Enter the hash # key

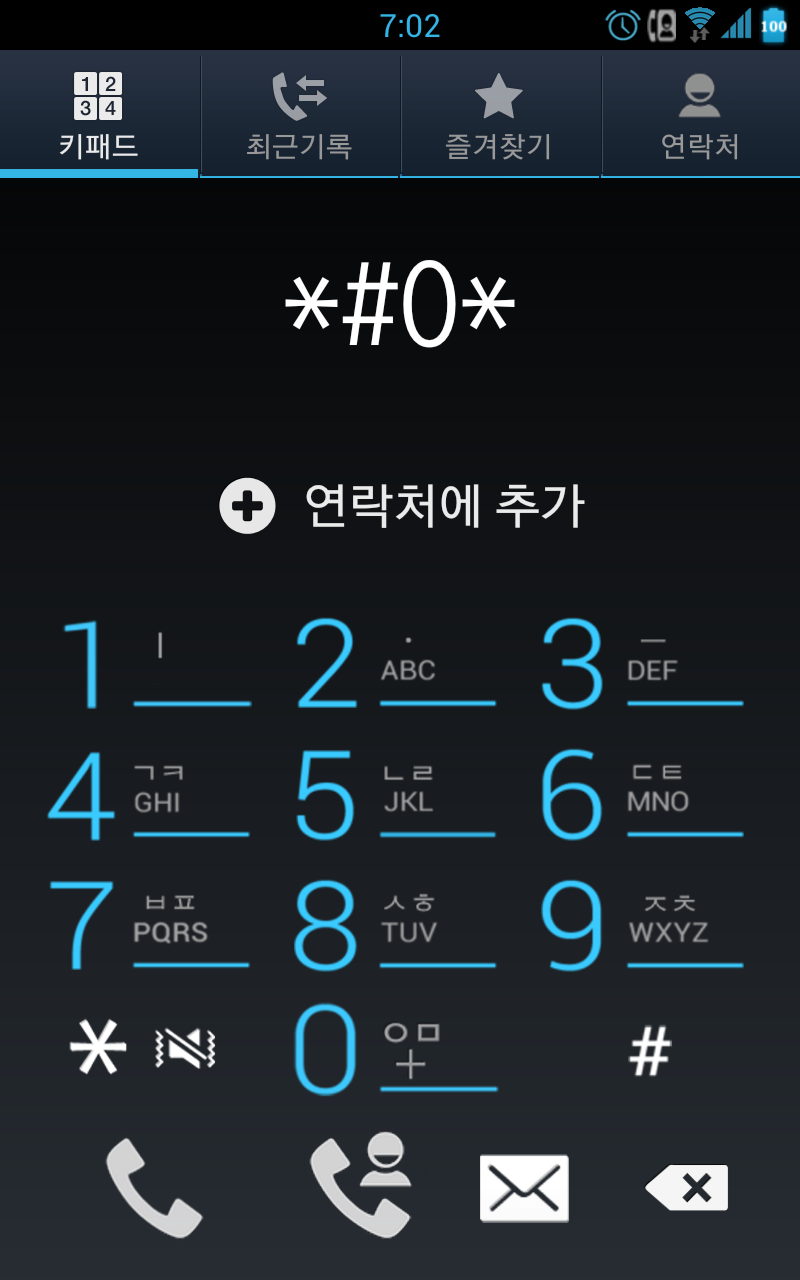[650, 1052]
